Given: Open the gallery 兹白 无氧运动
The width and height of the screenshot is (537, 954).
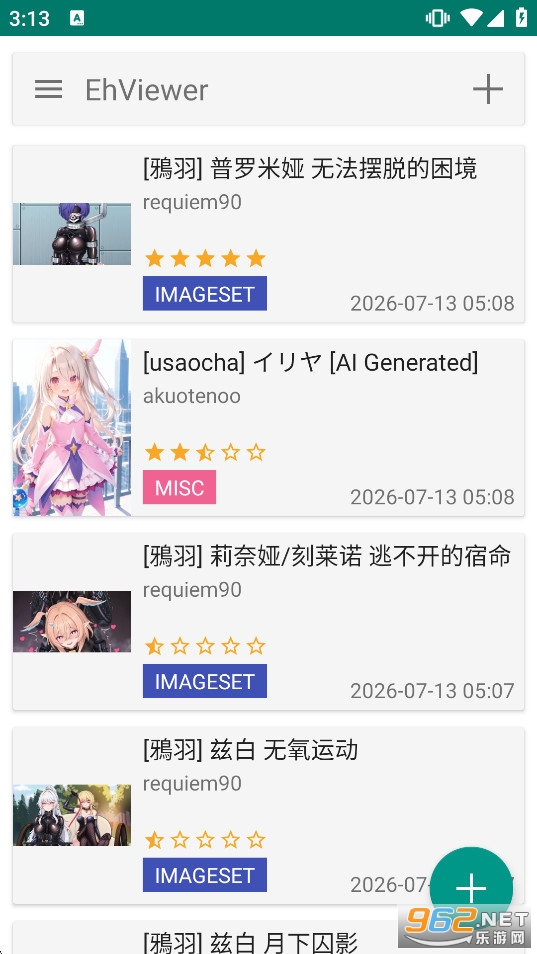Looking at the screenshot, I should pos(268,815).
